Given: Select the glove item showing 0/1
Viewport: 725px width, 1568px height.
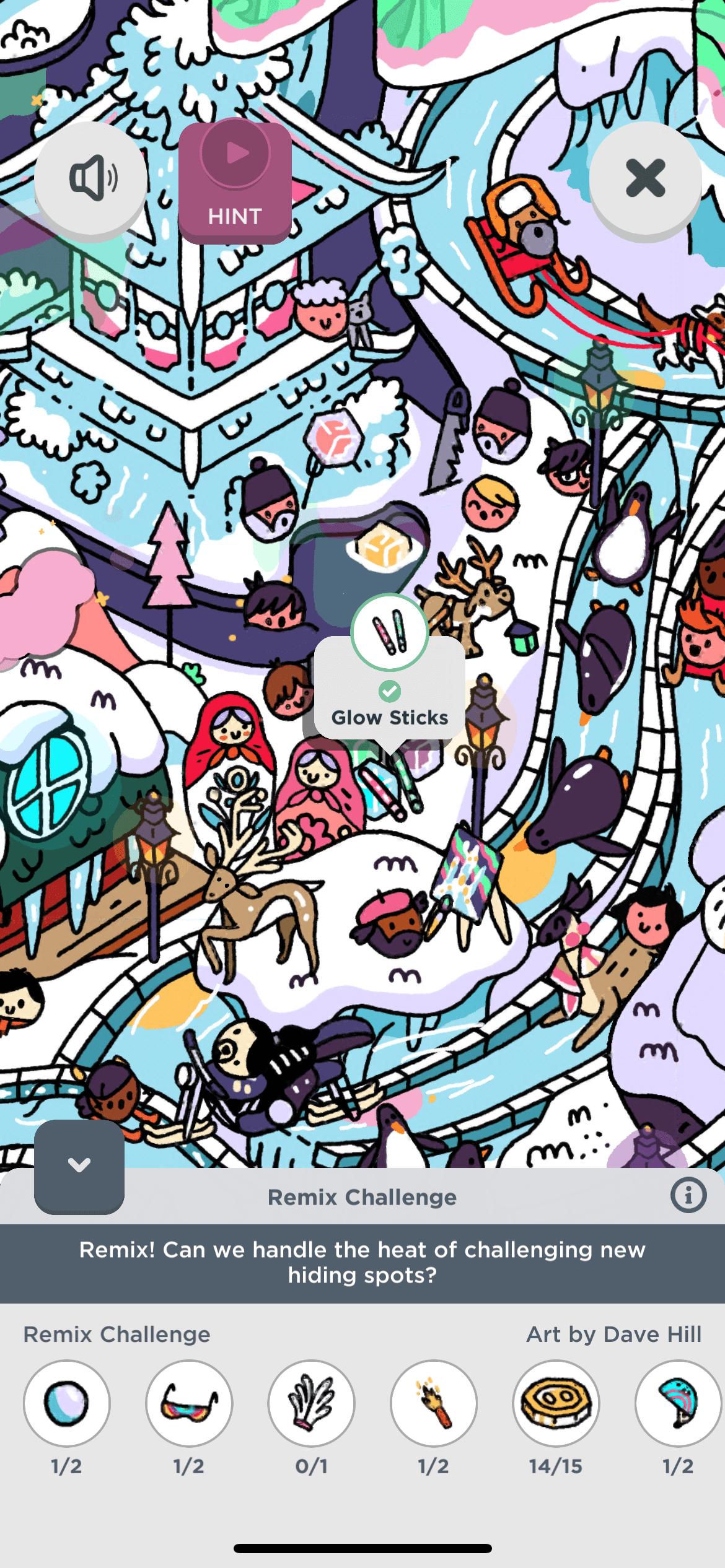Looking at the screenshot, I should point(311,1403).
